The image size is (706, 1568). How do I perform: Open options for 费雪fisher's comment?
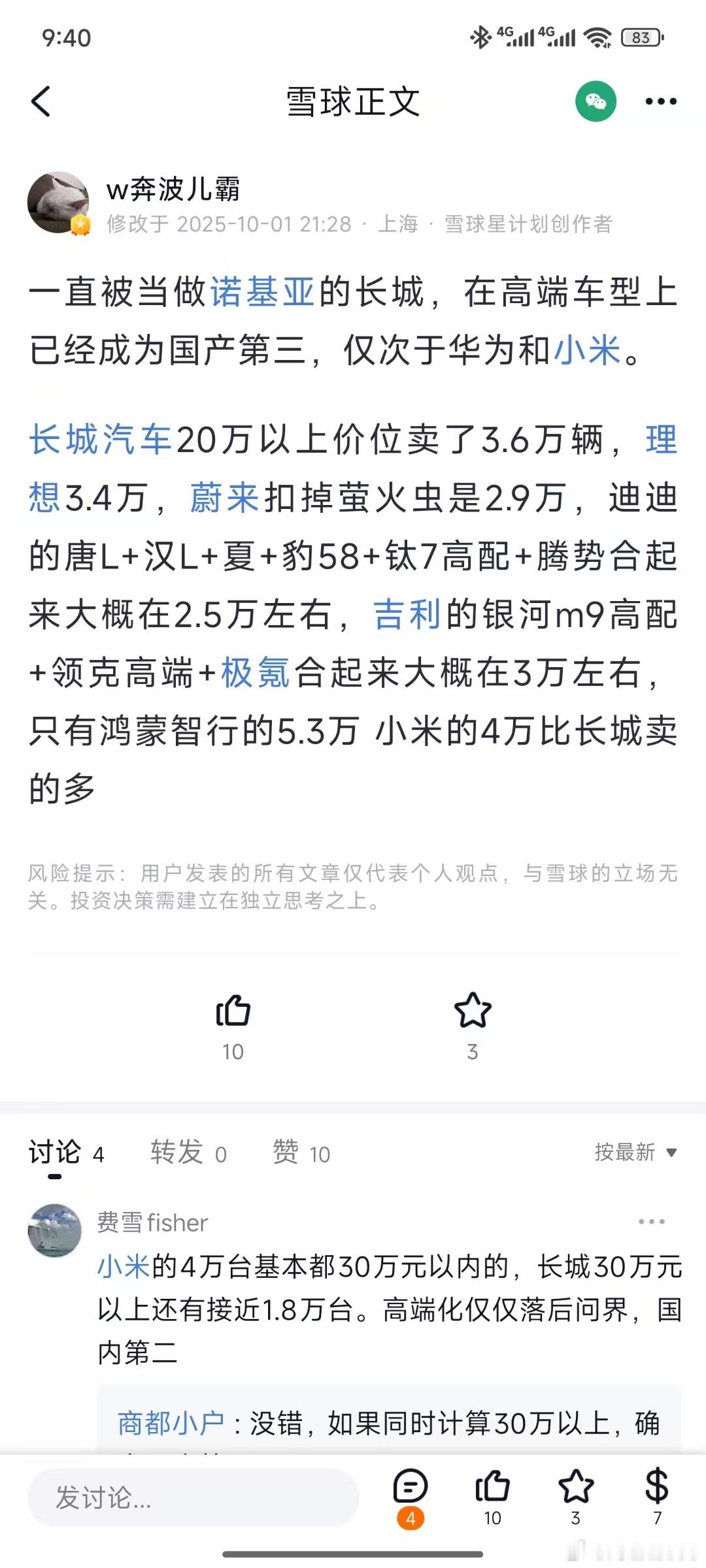click(651, 1222)
